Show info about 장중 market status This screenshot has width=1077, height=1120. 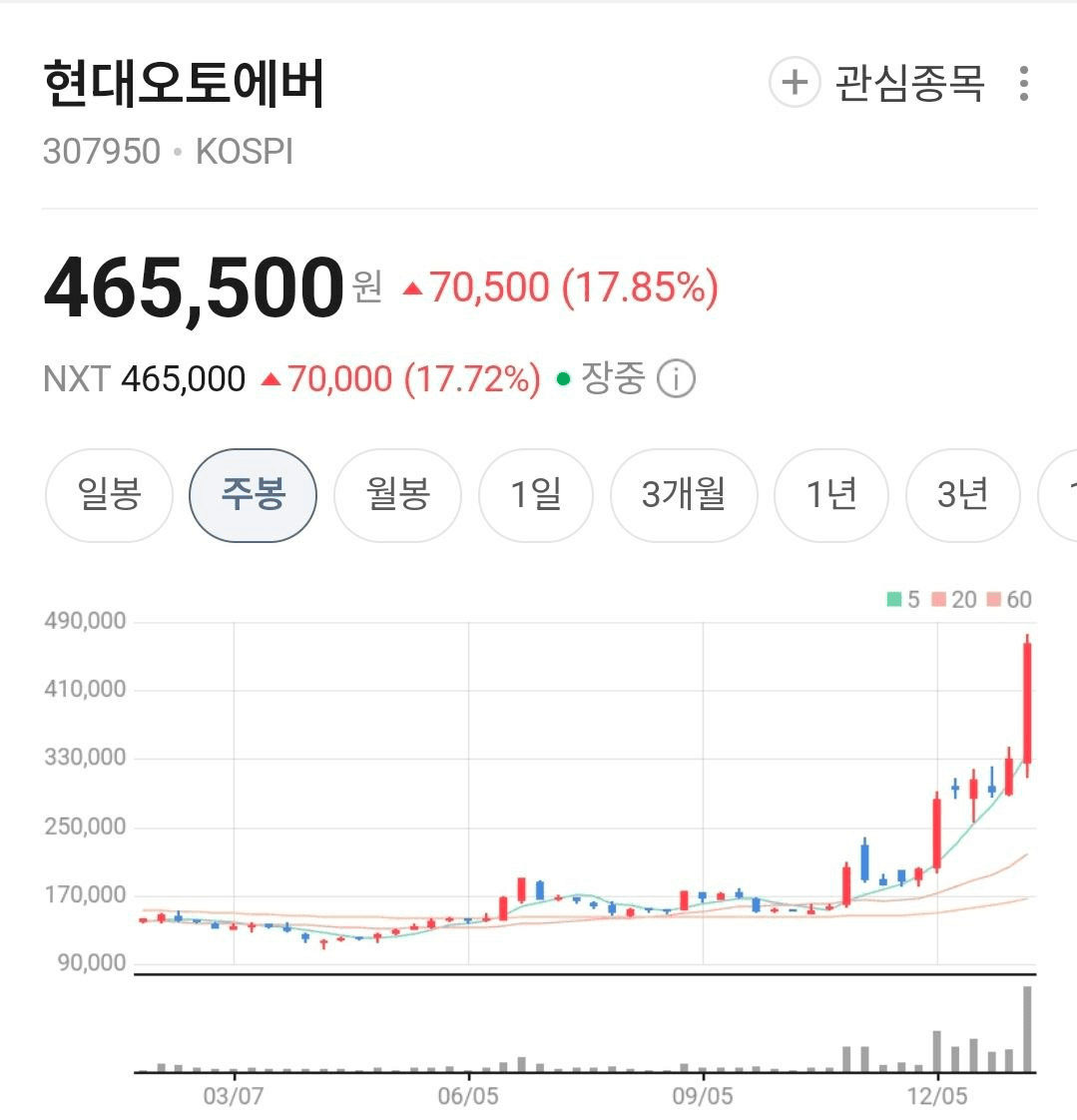pyautogui.click(x=677, y=379)
